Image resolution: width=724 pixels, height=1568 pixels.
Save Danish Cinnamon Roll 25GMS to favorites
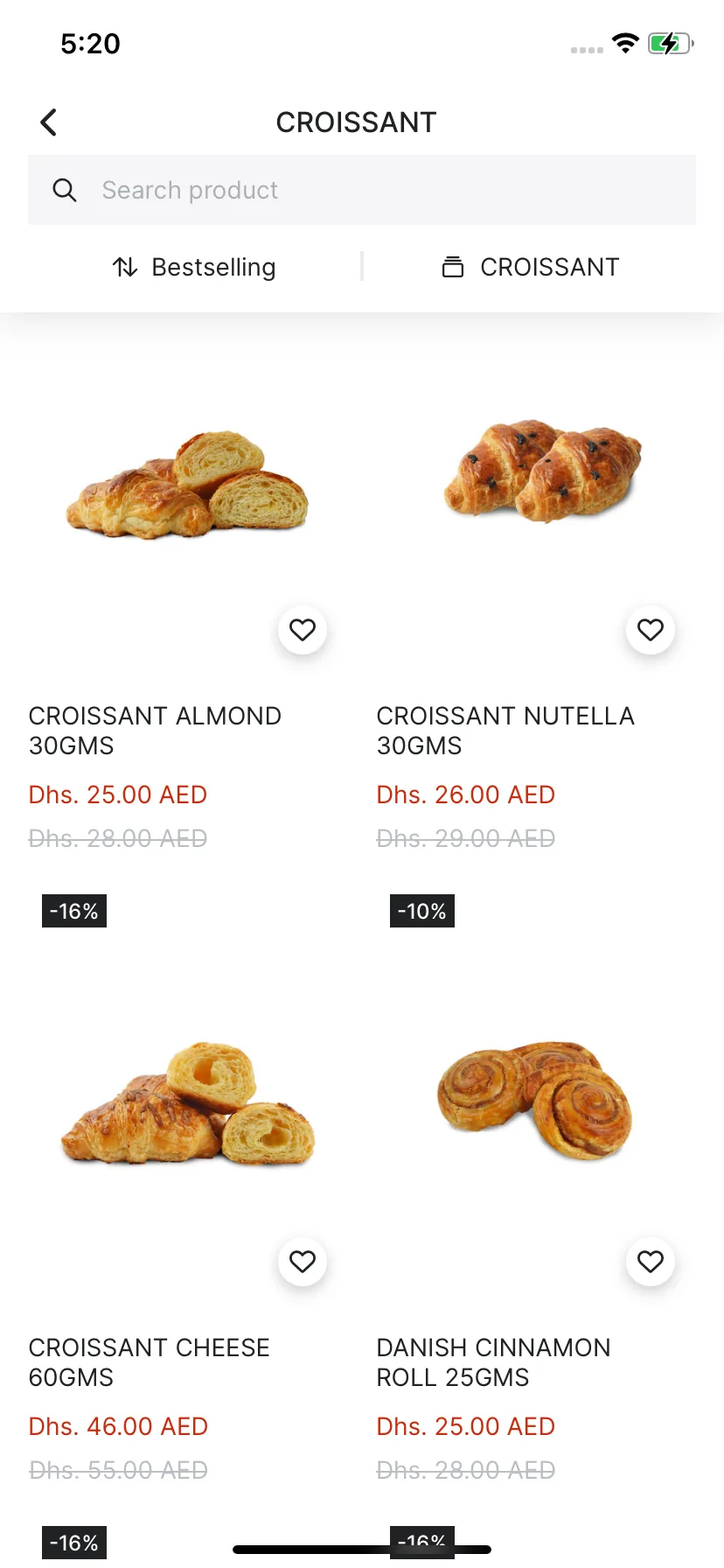pyautogui.click(x=651, y=1262)
